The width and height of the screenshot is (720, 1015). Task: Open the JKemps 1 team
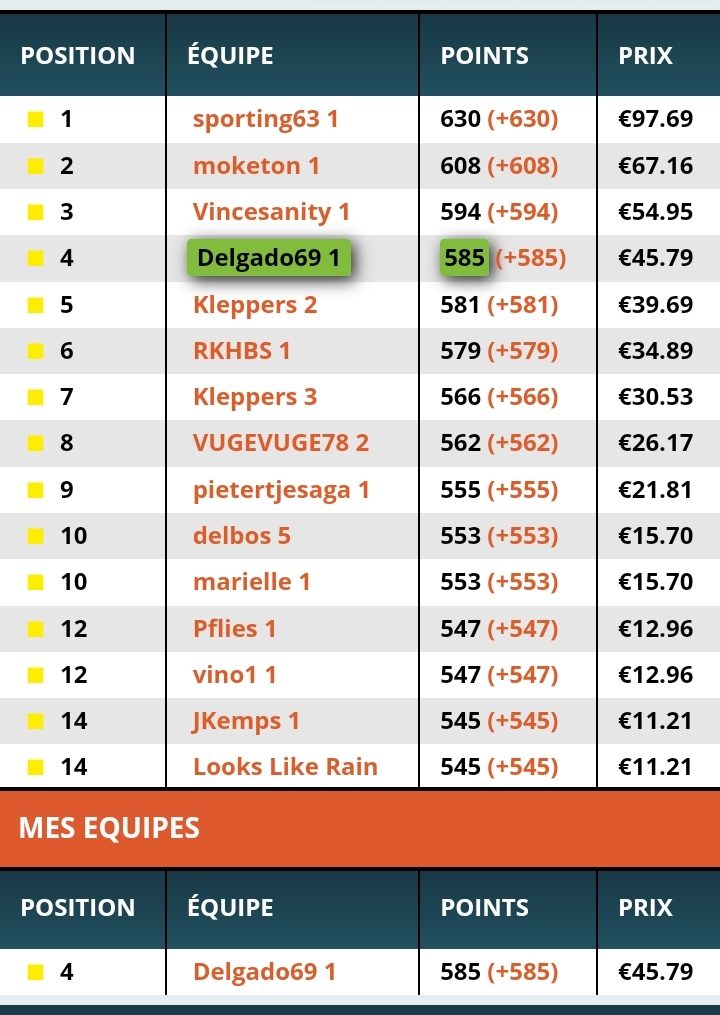pyautogui.click(x=246, y=721)
